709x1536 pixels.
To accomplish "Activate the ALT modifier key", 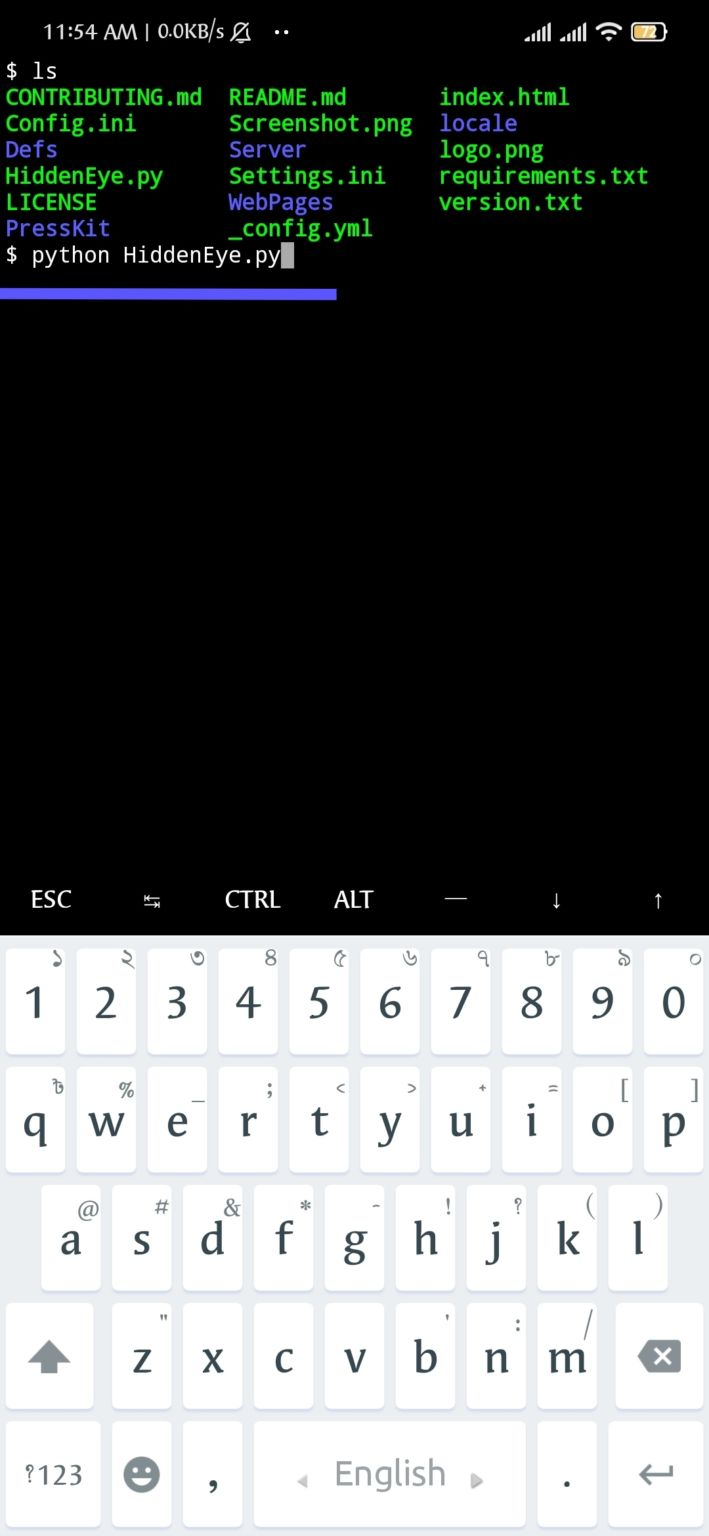I will pos(353,899).
